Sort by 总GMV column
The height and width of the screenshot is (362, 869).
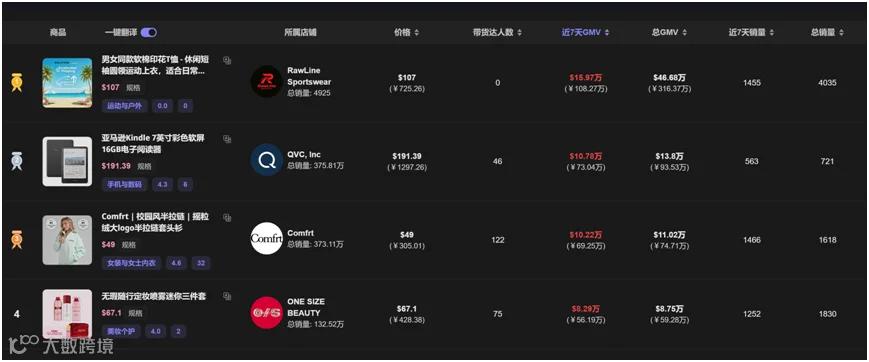669,33
